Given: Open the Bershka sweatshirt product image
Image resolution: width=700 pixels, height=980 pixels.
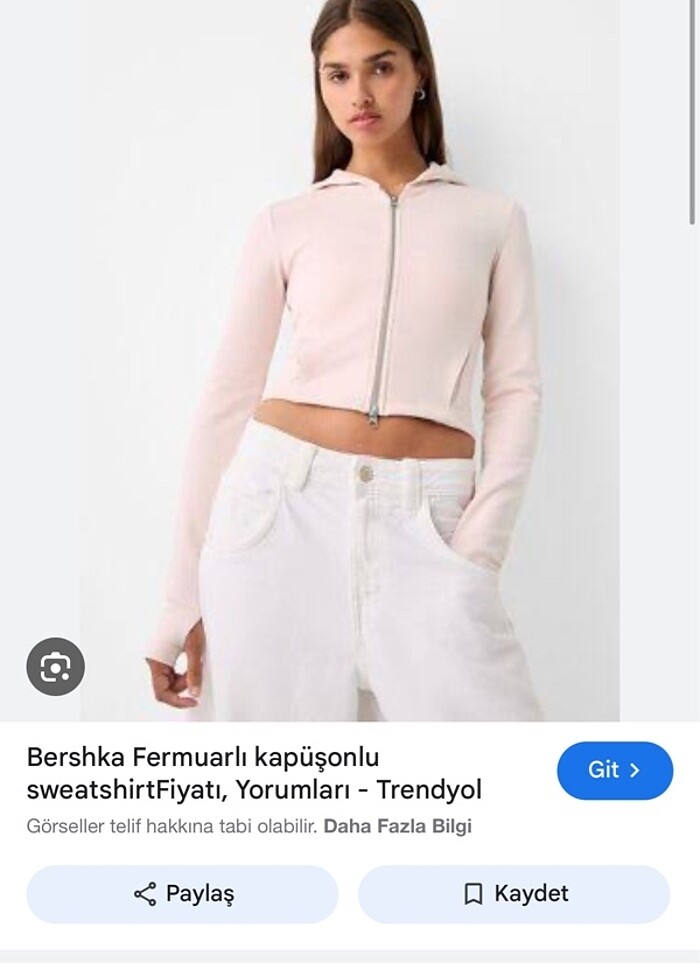Looking at the screenshot, I should pos(350,360).
